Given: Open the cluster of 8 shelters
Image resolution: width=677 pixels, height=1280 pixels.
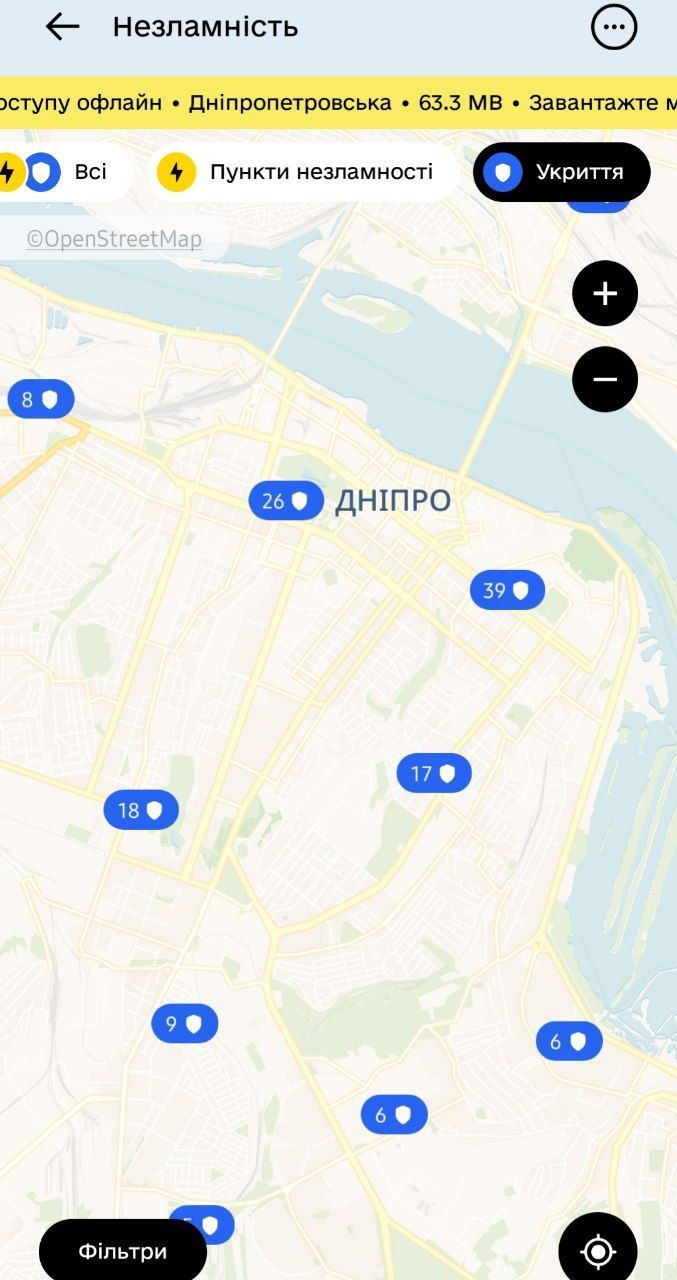Looking at the screenshot, I should (x=40, y=400).
